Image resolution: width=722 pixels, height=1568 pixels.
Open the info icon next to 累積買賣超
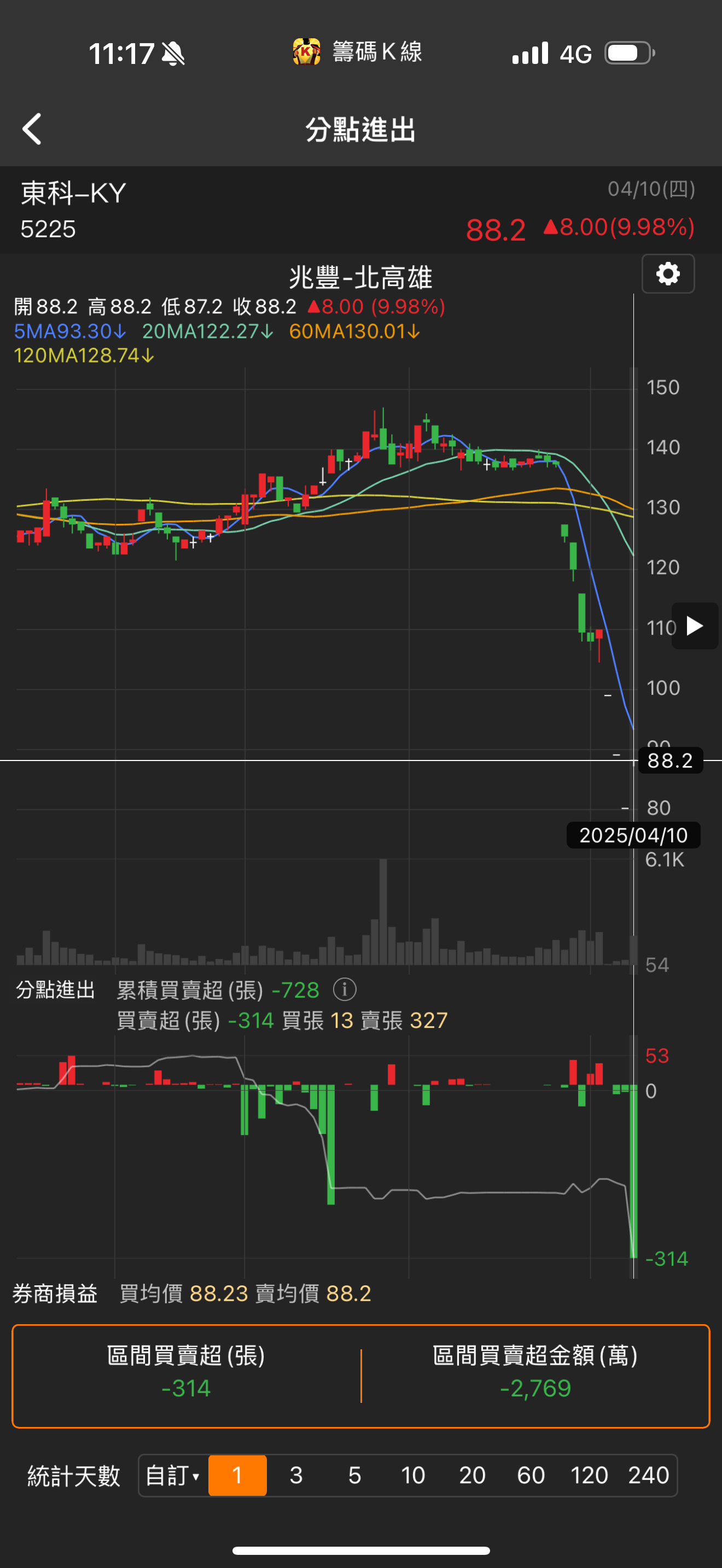[345, 990]
